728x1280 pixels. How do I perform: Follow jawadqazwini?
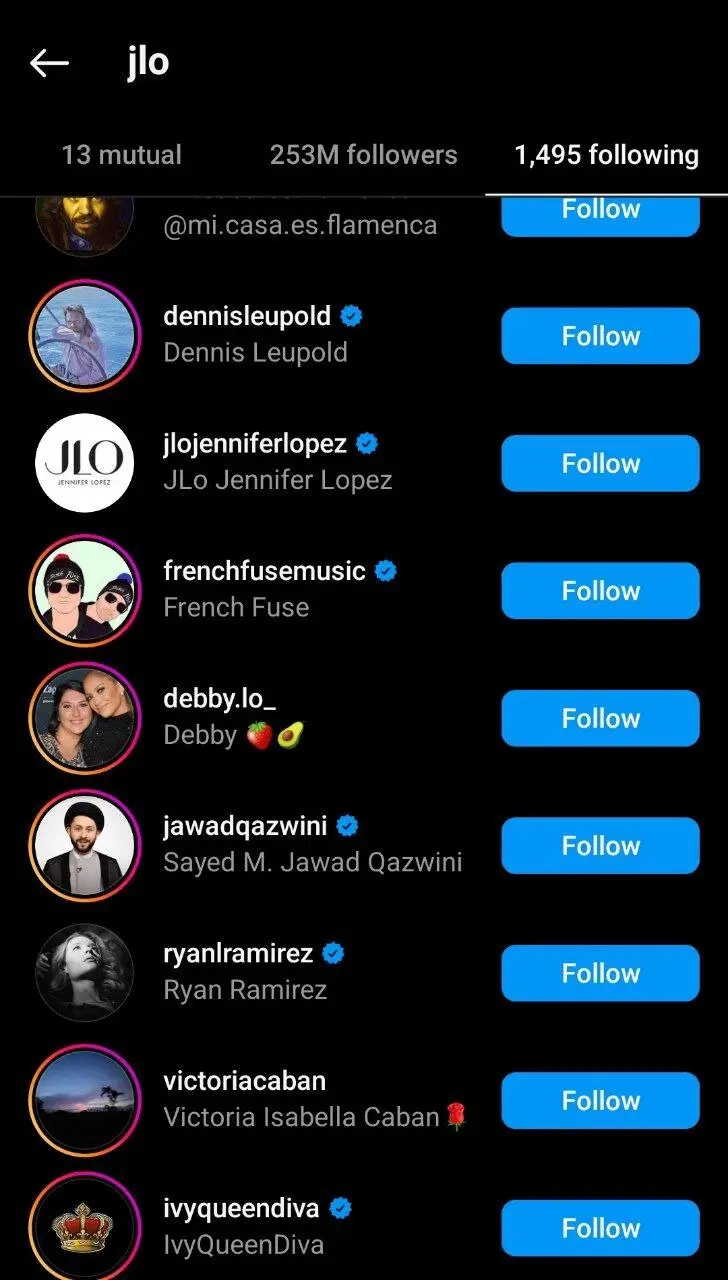pos(600,846)
